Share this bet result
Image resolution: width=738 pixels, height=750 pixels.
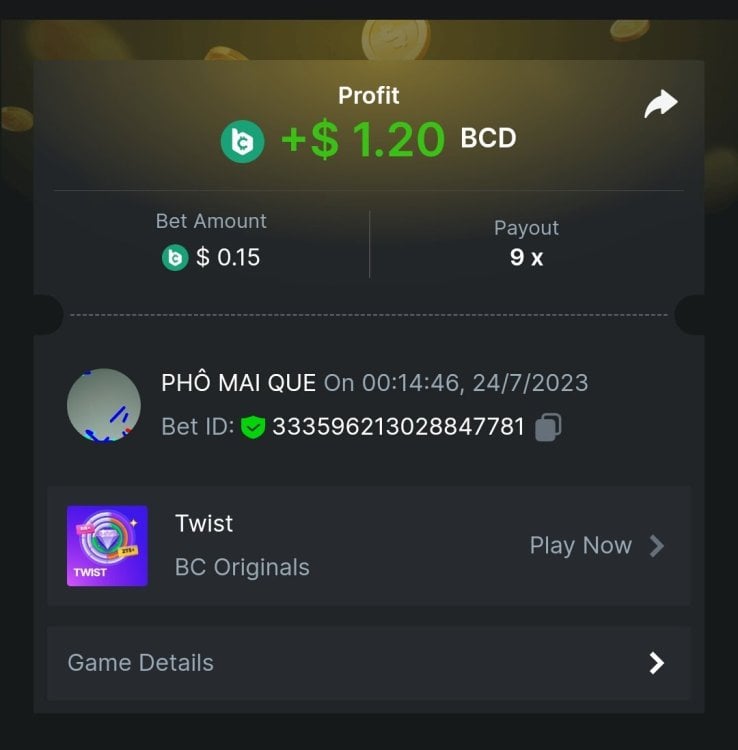click(x=660, y=104)
